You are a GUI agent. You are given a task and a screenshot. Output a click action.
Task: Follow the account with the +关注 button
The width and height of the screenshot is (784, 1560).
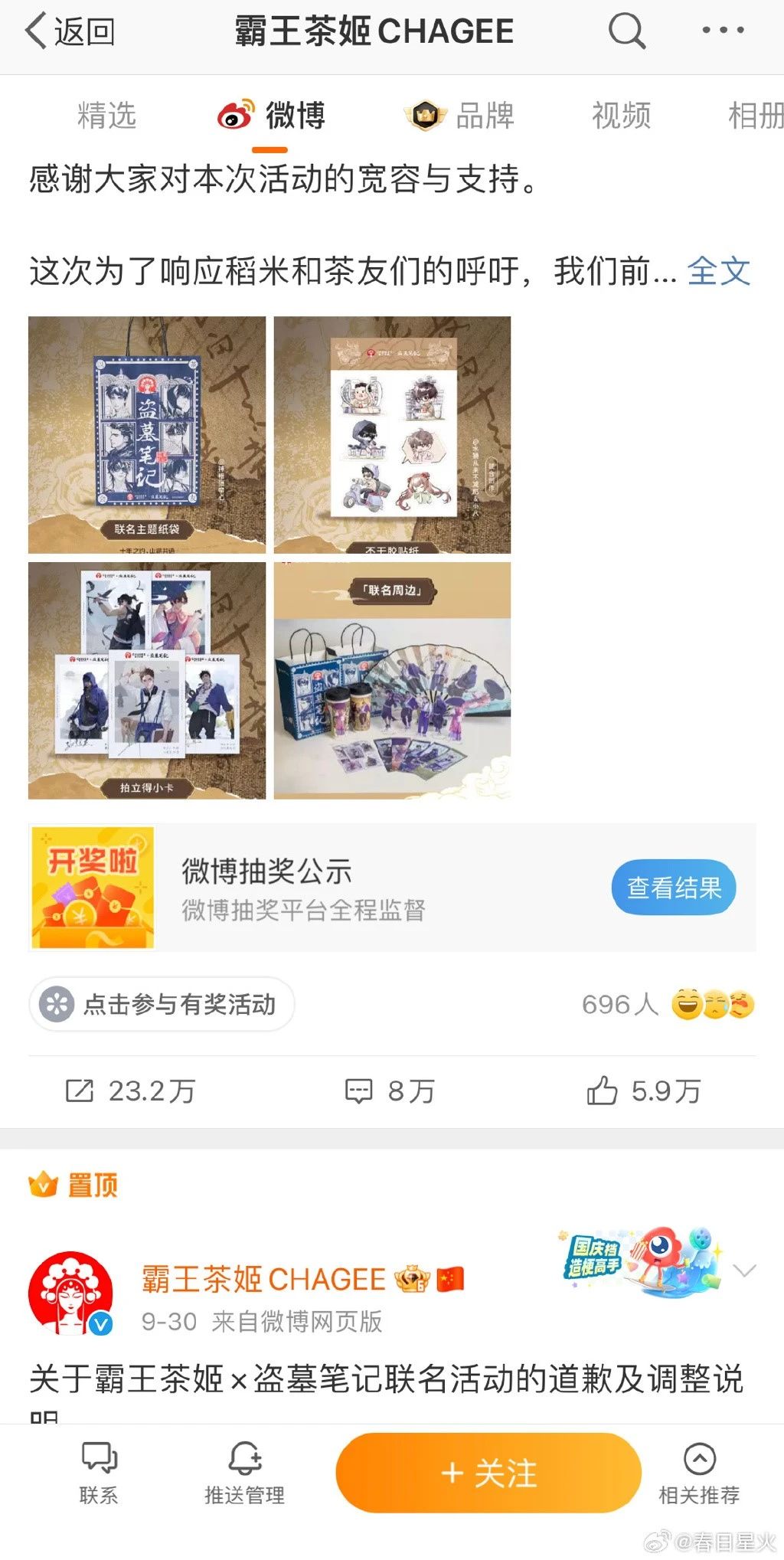[x=488, y=1473]
